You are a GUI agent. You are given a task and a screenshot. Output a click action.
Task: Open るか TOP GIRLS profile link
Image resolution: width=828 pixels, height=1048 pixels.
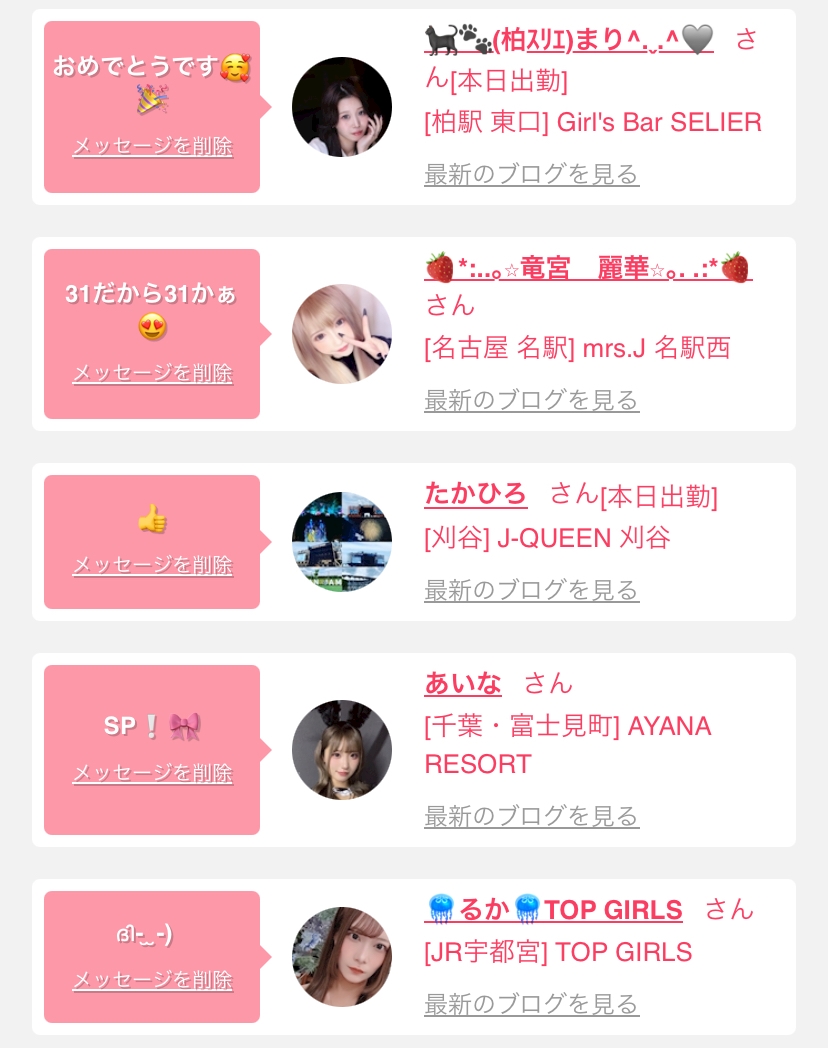pyautogui.click(x=553, y=910)
